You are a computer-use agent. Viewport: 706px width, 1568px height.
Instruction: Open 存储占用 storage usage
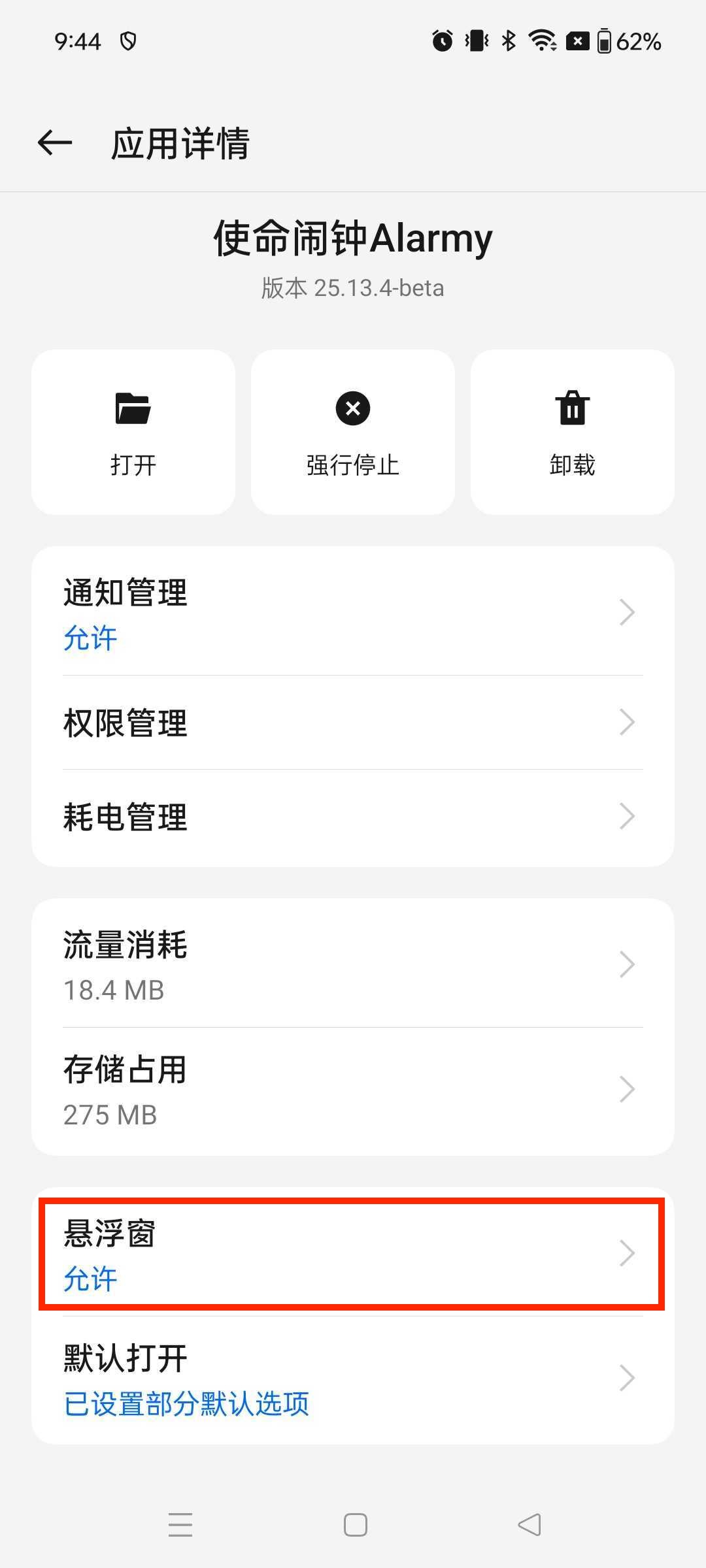point(353,1090)
